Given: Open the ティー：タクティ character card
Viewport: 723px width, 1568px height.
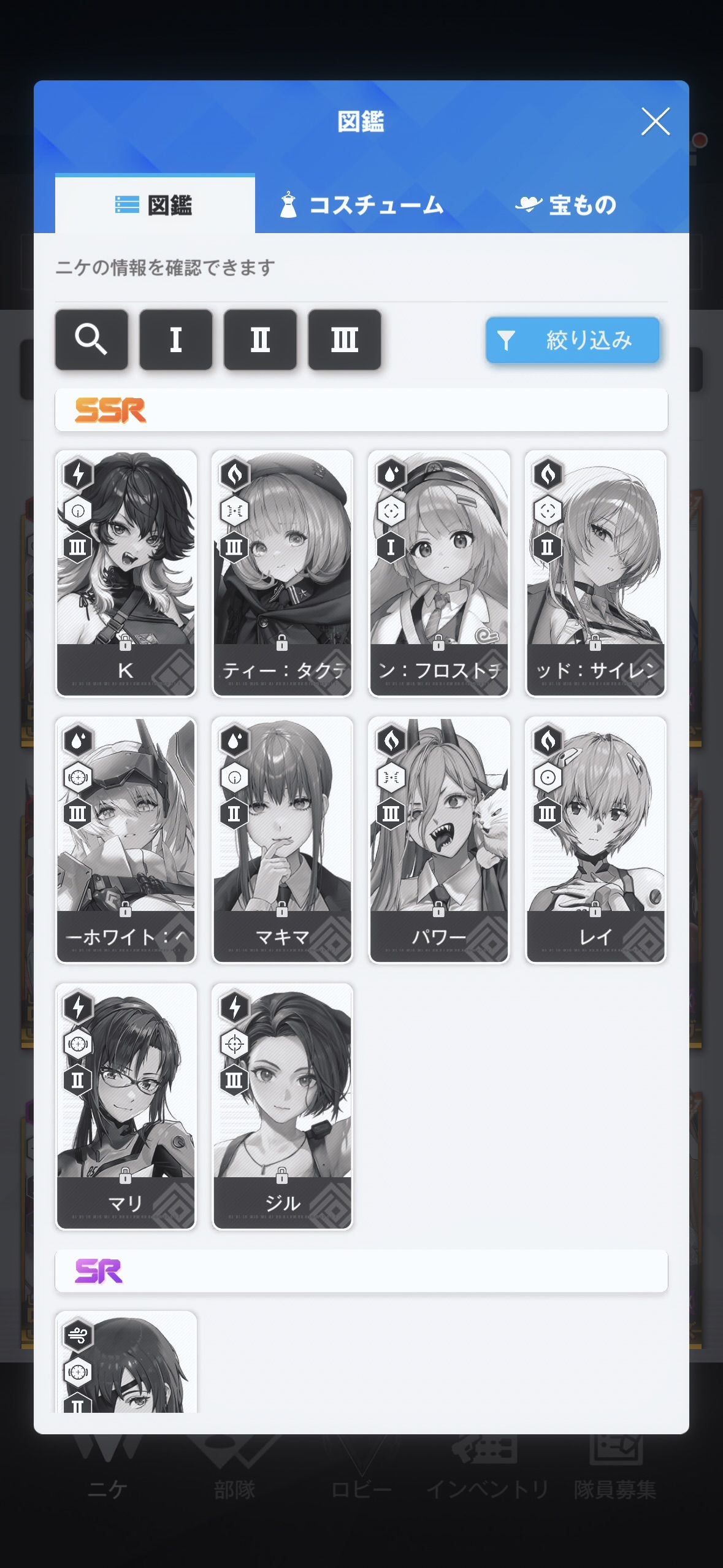Looking at the screenshot, I should tap(282, 573).
